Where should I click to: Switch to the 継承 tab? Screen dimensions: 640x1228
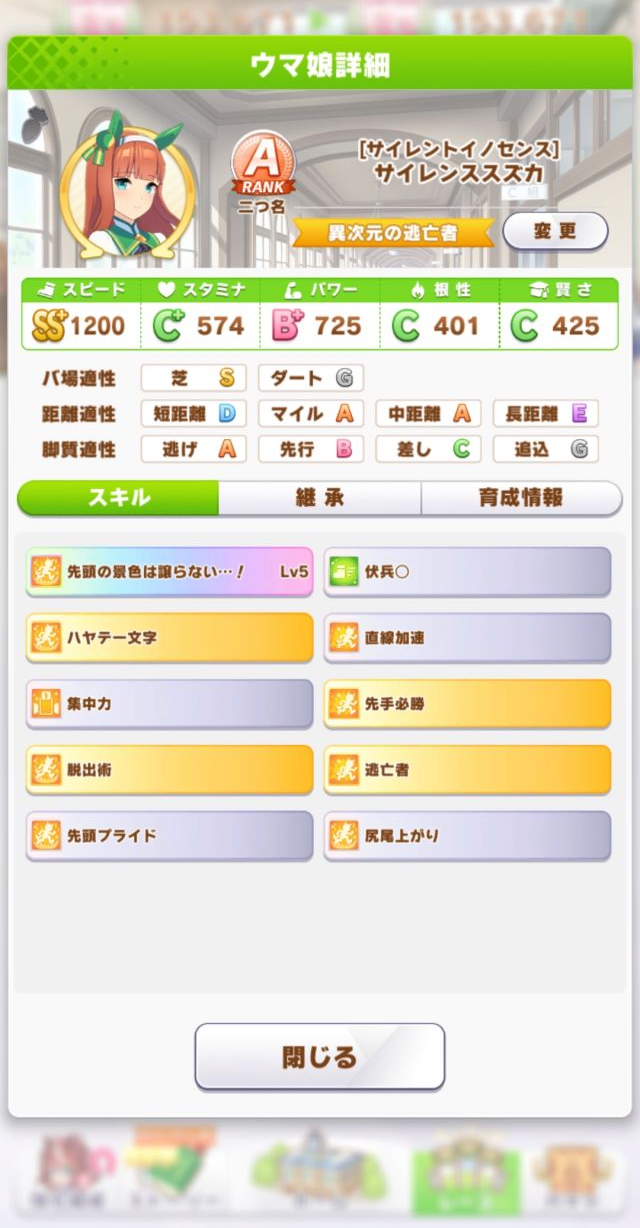click(x=320, y=498)
